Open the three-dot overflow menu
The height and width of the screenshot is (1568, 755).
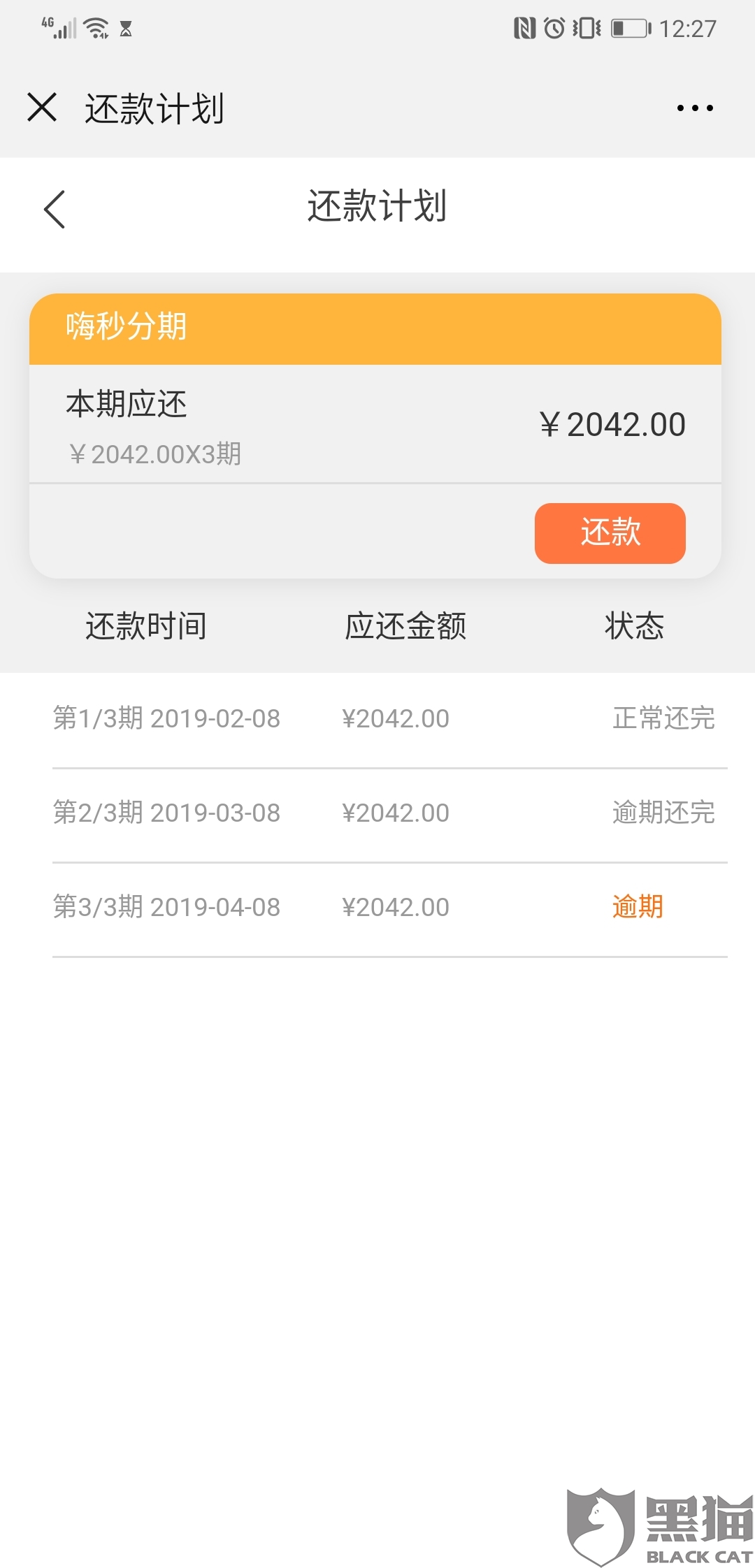pyautogui.click(x=695, y=108)
